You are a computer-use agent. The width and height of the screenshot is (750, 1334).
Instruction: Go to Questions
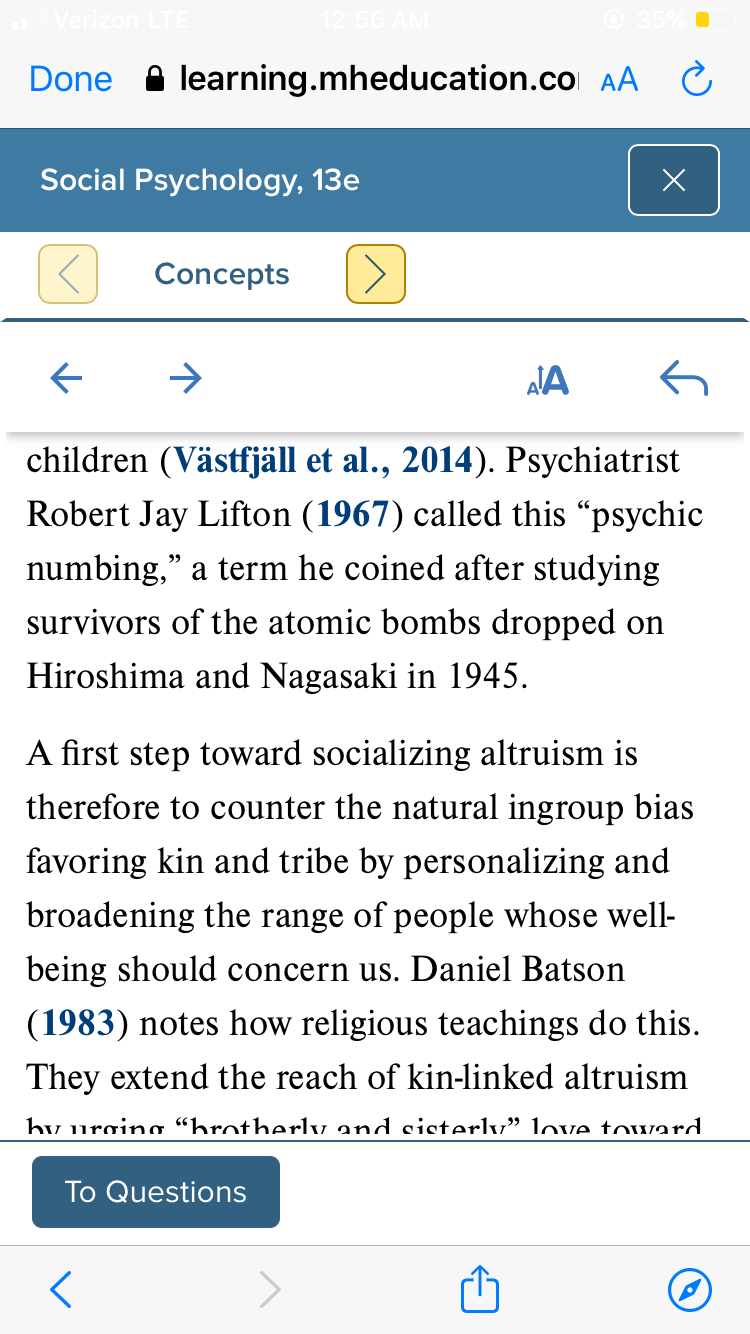156,1192
